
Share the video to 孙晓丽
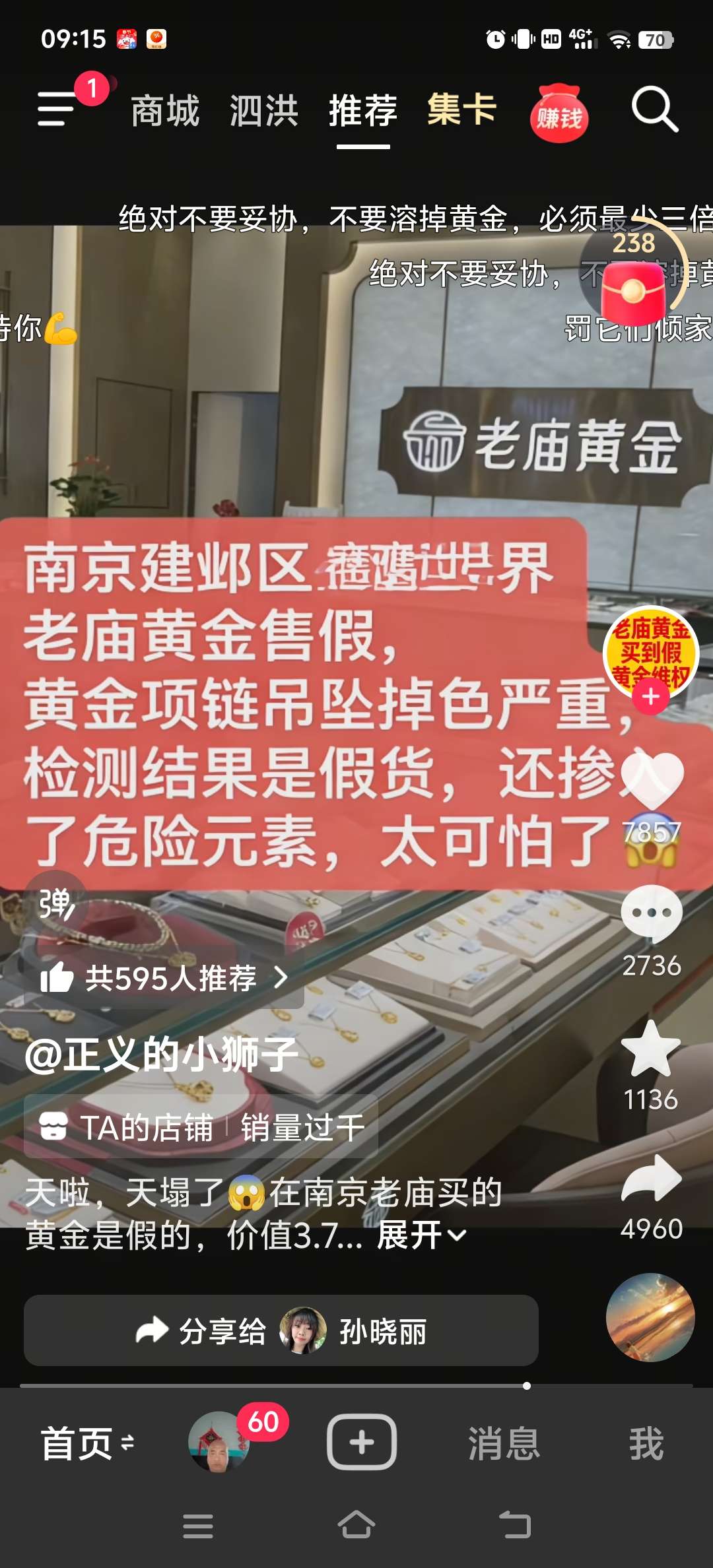[281, 1330]
